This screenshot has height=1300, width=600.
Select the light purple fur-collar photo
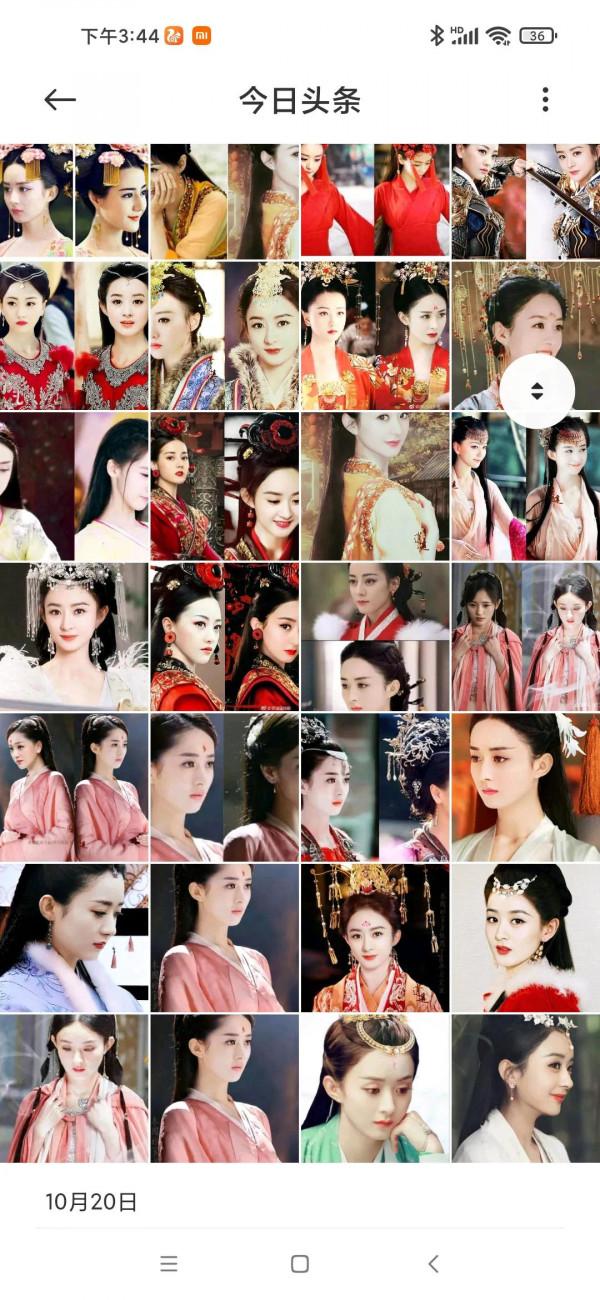point(74,938)
